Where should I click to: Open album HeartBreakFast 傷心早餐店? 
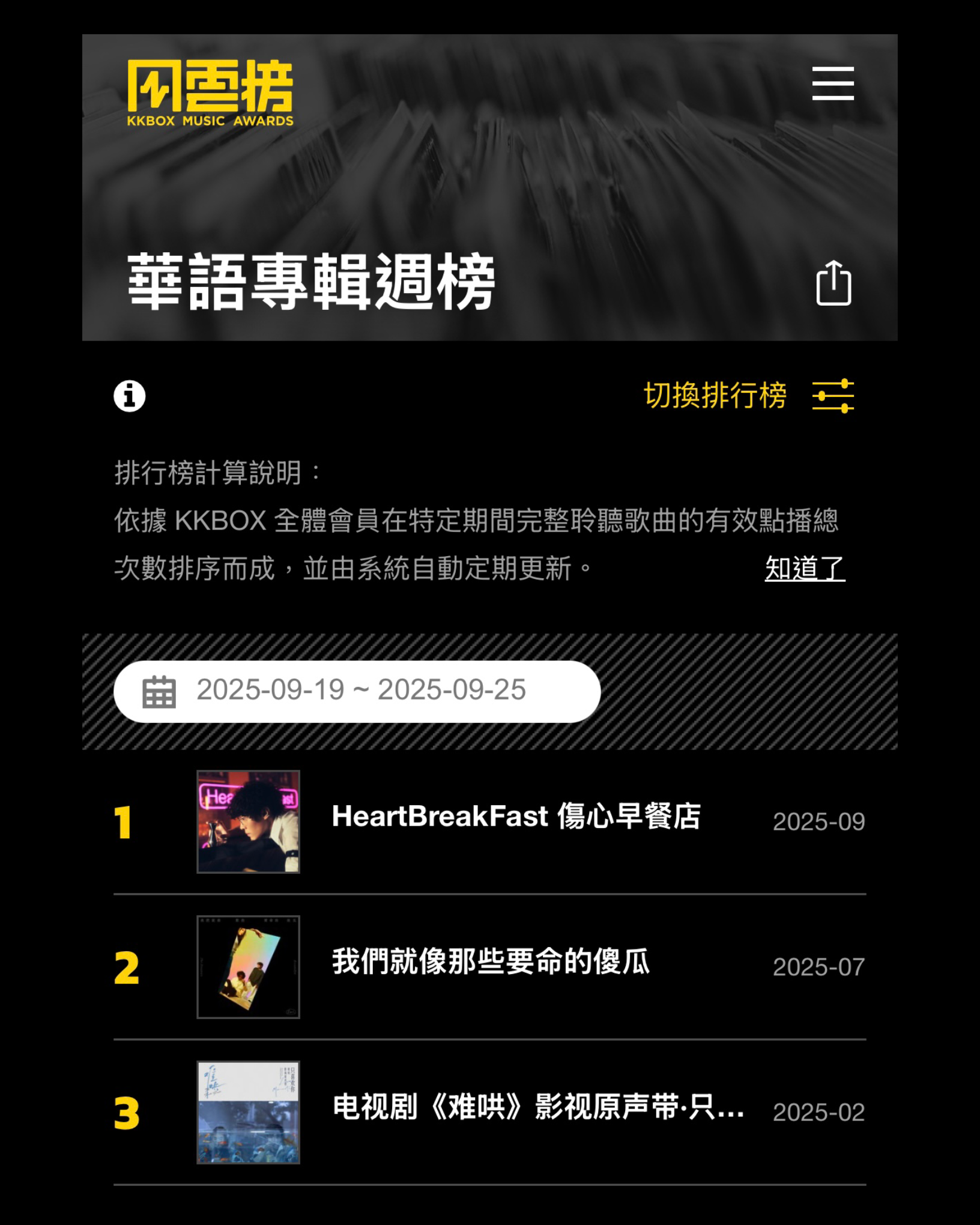516,817
